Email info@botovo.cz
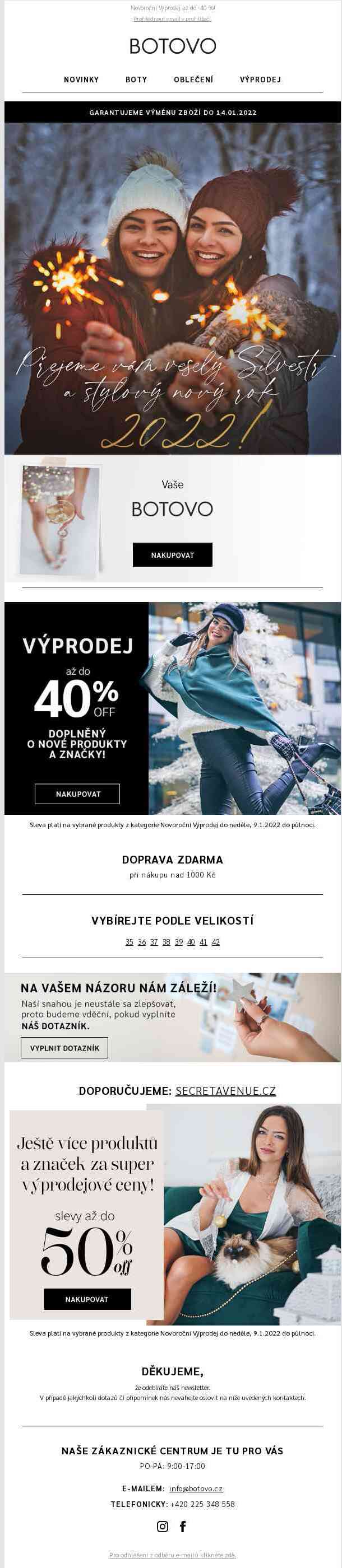Viewport: 342px width, 1568px height. tap(196, 1488)
